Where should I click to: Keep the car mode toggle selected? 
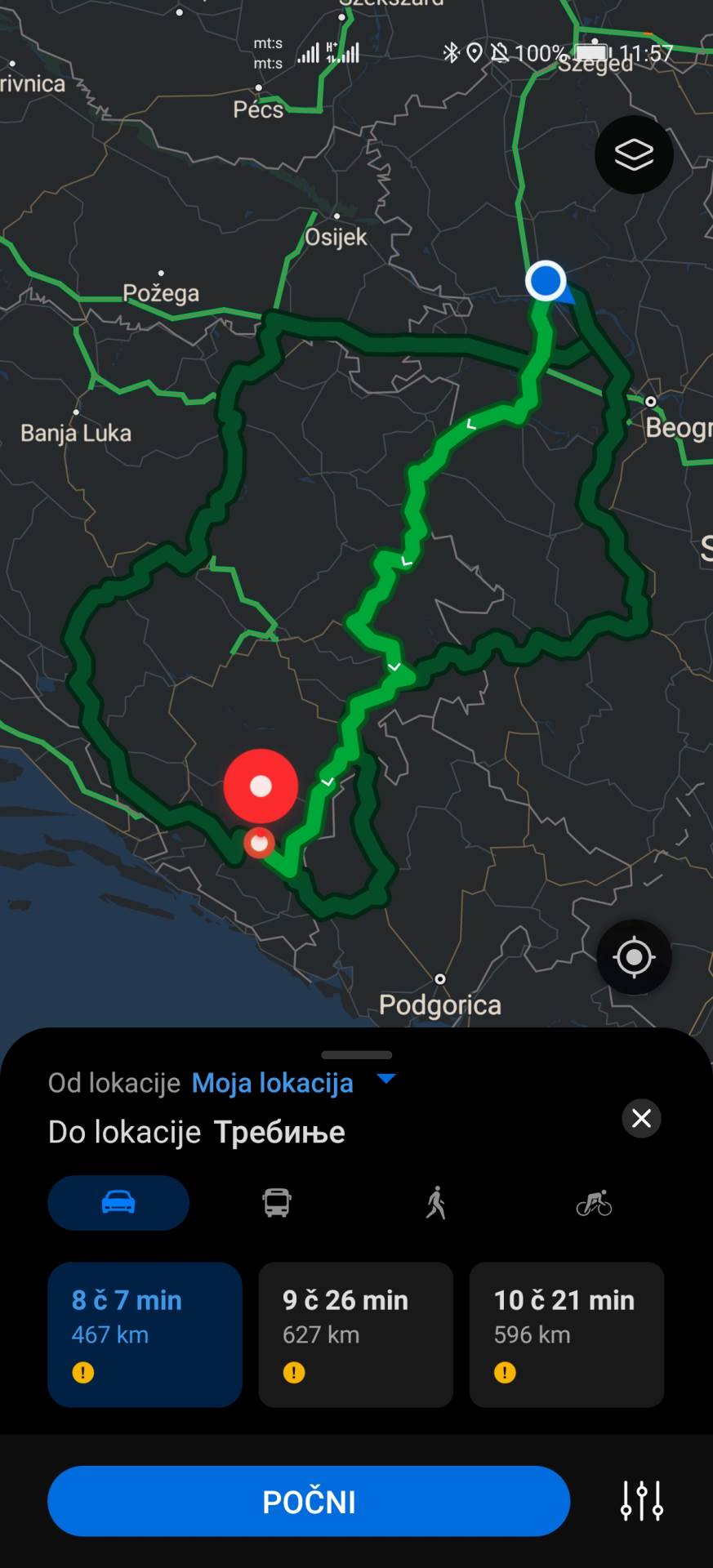(x=118, y=1202)
